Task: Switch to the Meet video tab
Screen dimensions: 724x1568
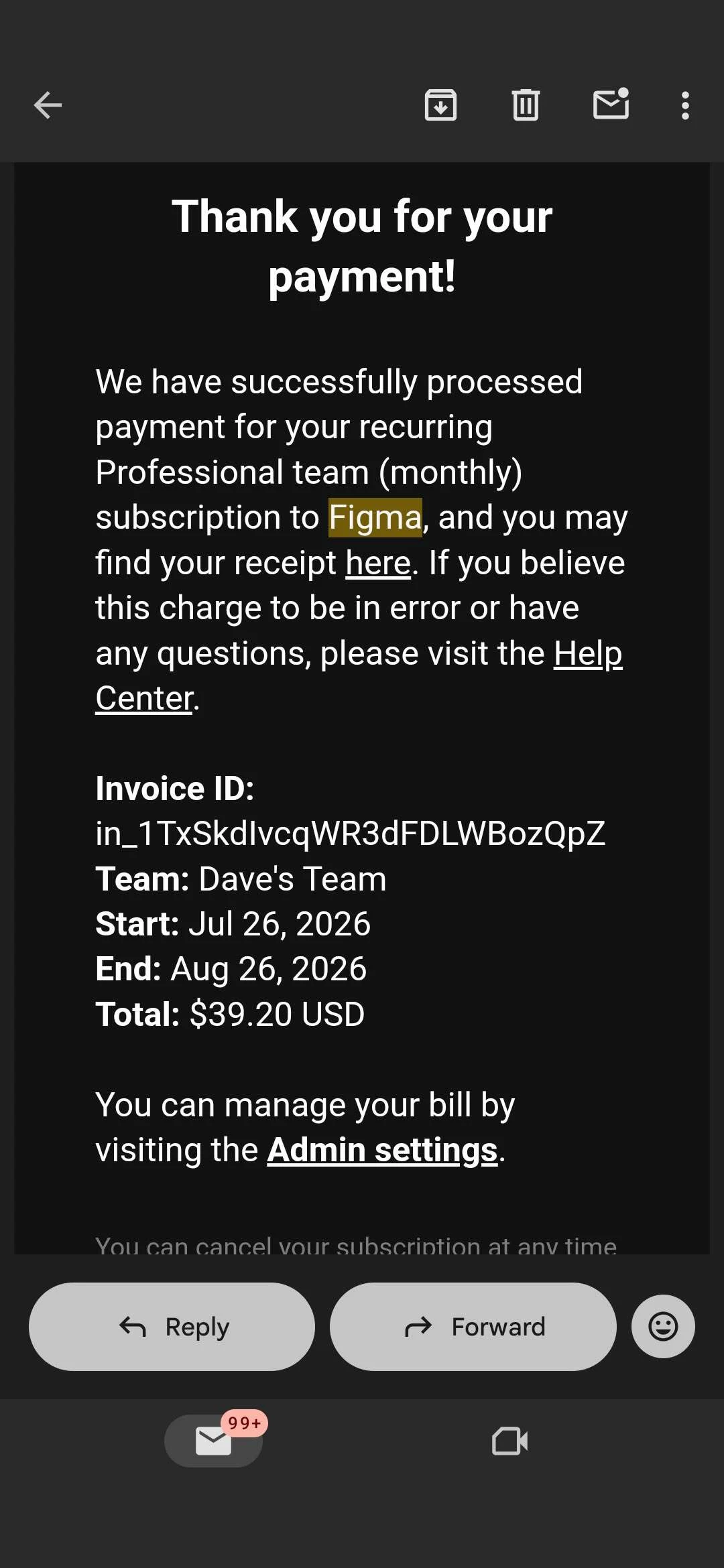Action: [510, 1441]
